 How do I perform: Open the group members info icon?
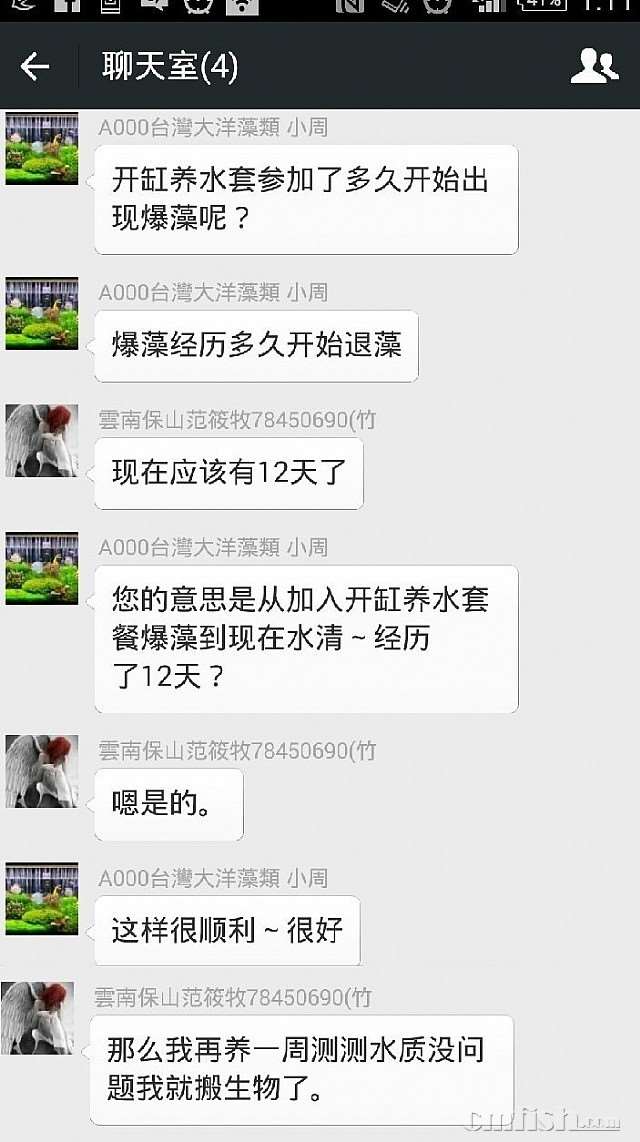click(594, 67)
